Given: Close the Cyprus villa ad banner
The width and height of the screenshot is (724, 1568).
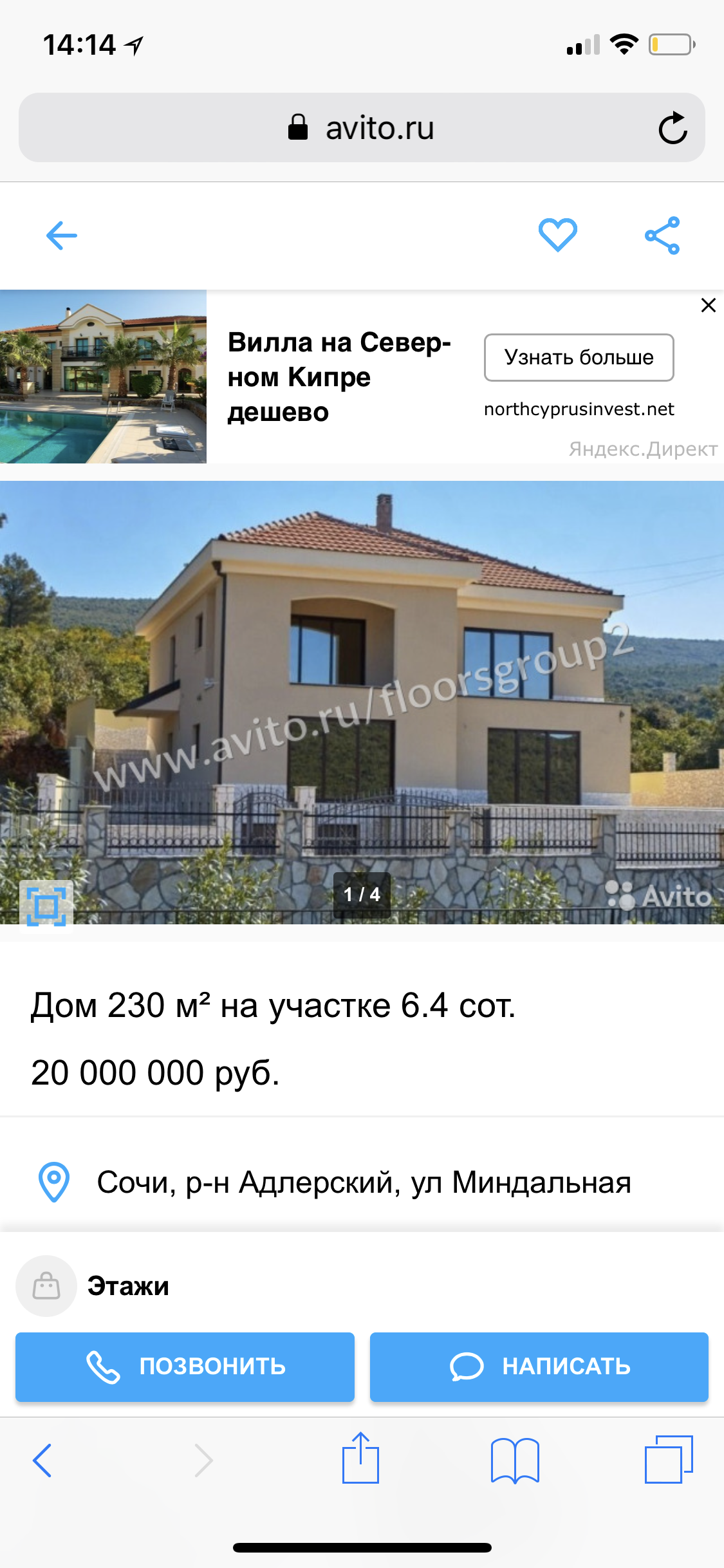Looking at the screenshot, I should pos(708,305).
